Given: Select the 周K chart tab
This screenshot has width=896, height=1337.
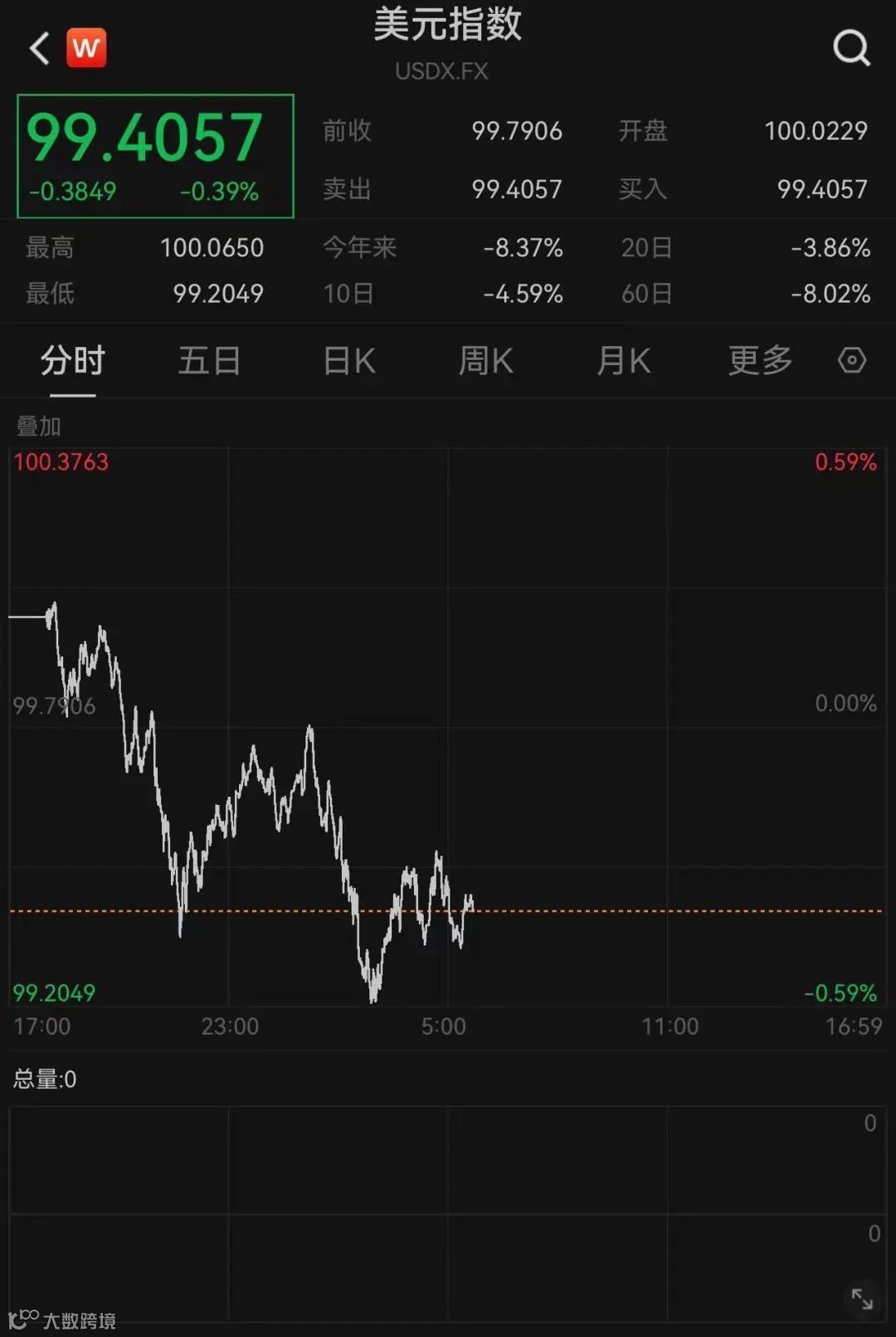Looking at the screenshot, I should tap(486, 361).
